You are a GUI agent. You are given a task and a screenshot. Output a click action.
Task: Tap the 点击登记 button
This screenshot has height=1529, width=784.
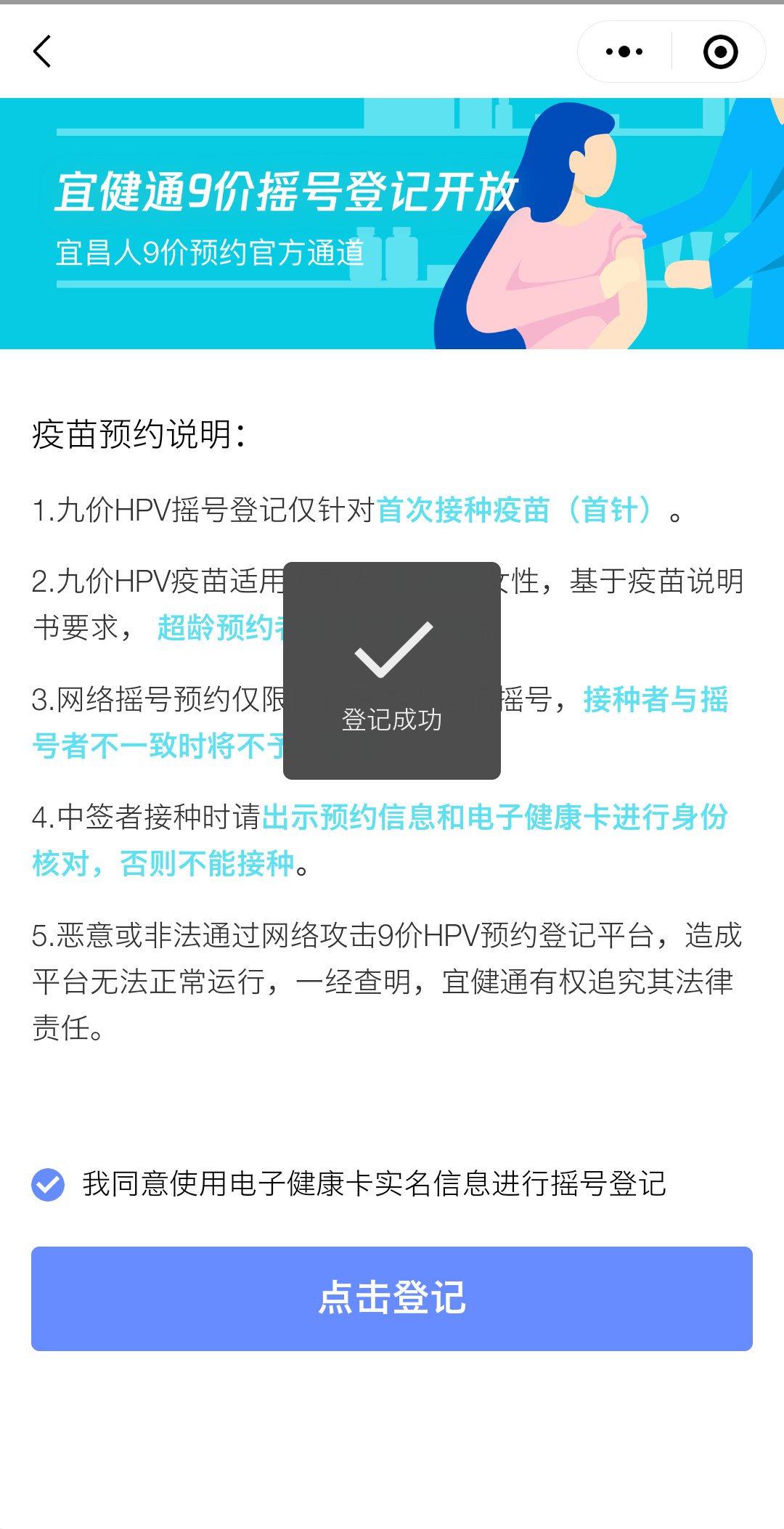392,1298
